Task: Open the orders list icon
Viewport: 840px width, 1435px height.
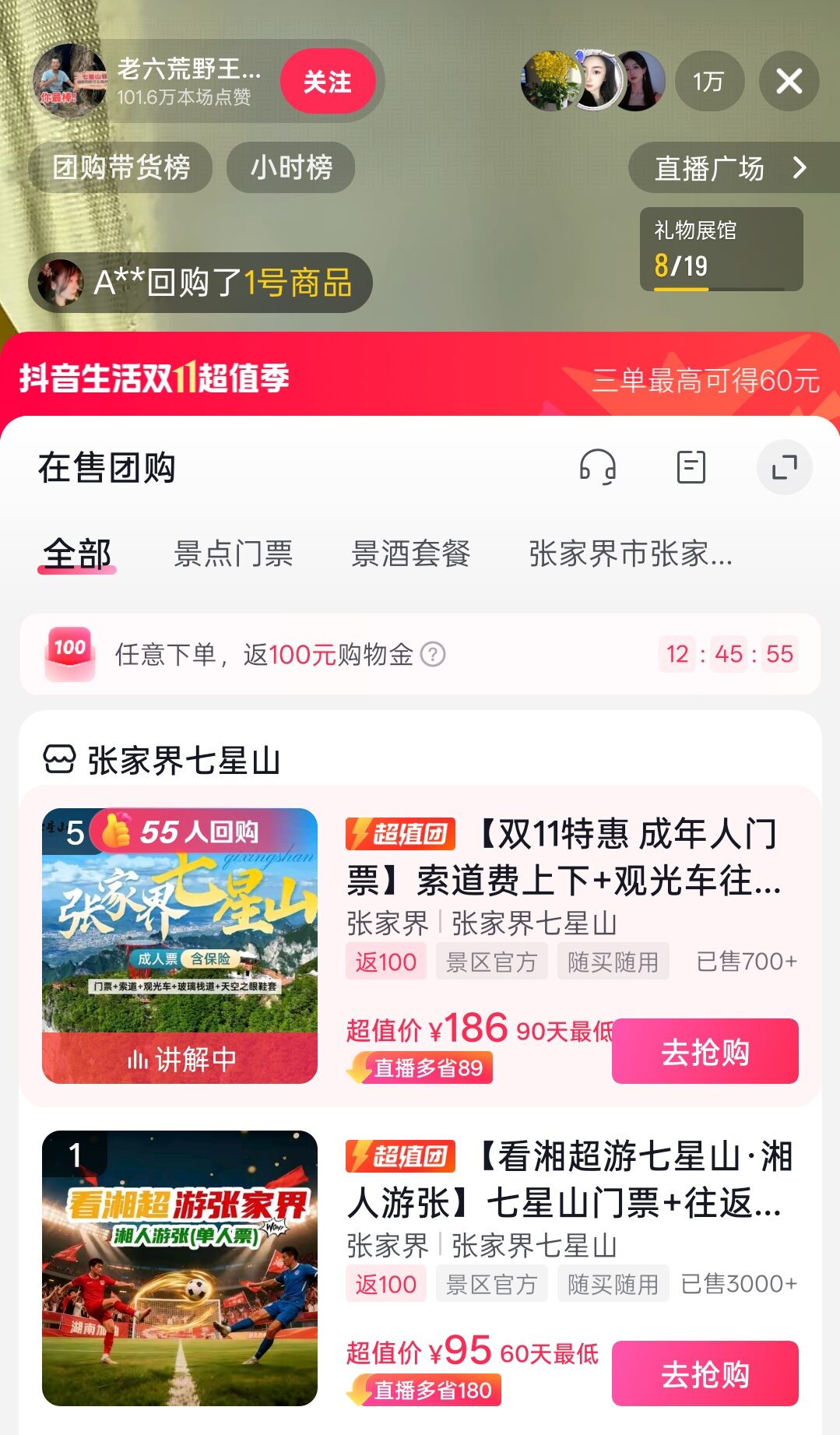Action: (x=691, y=467)
